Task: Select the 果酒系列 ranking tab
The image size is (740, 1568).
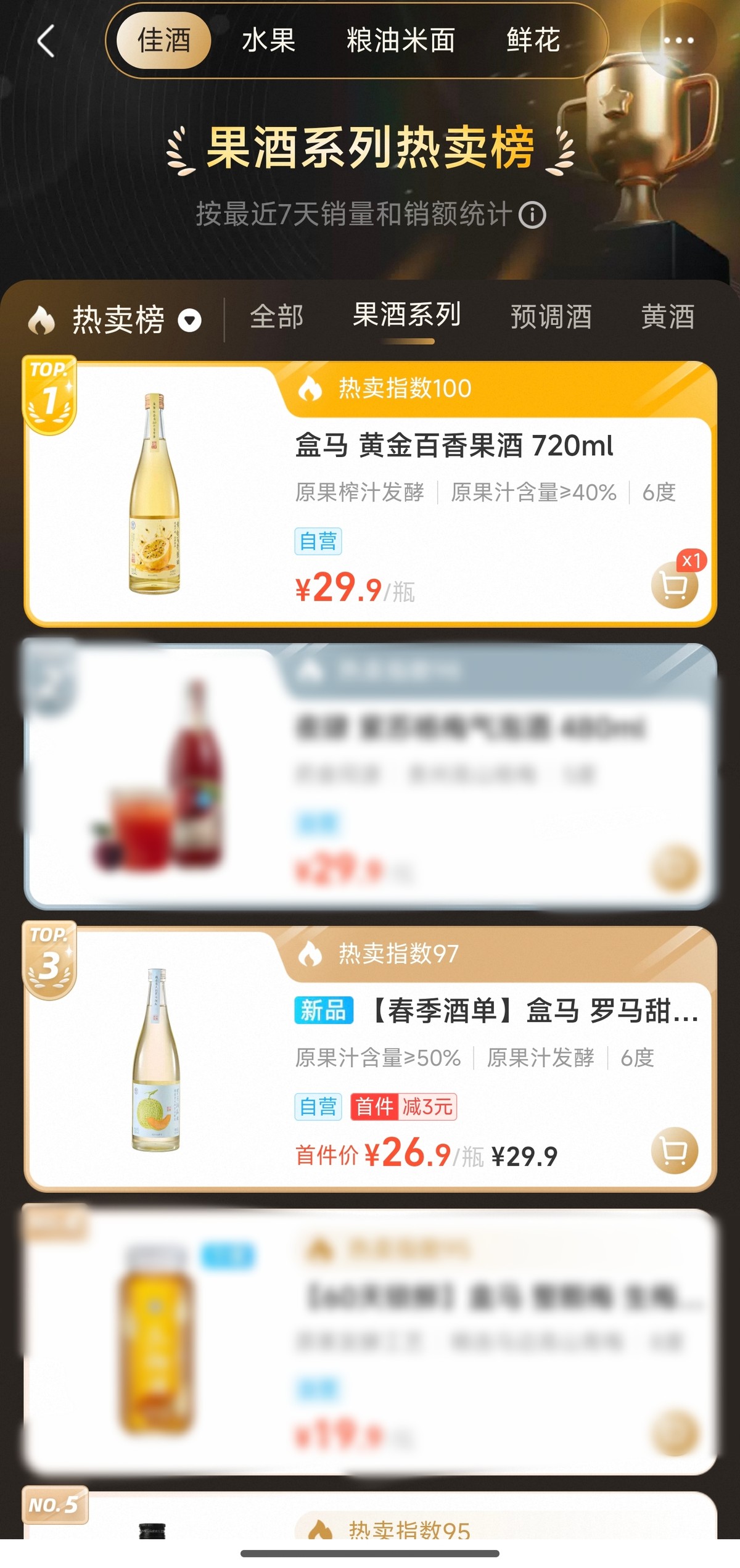Action: 406,315
